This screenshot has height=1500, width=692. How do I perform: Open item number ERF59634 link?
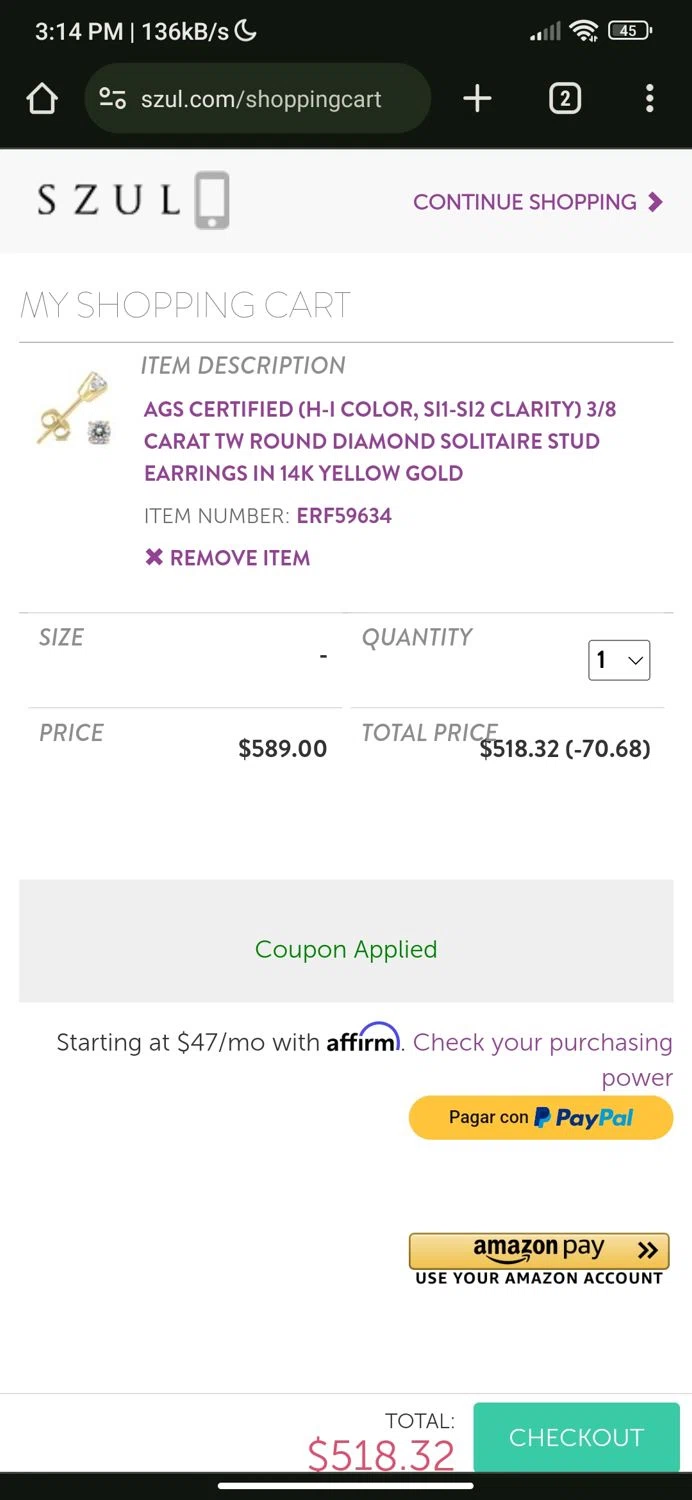coord(344,516)
